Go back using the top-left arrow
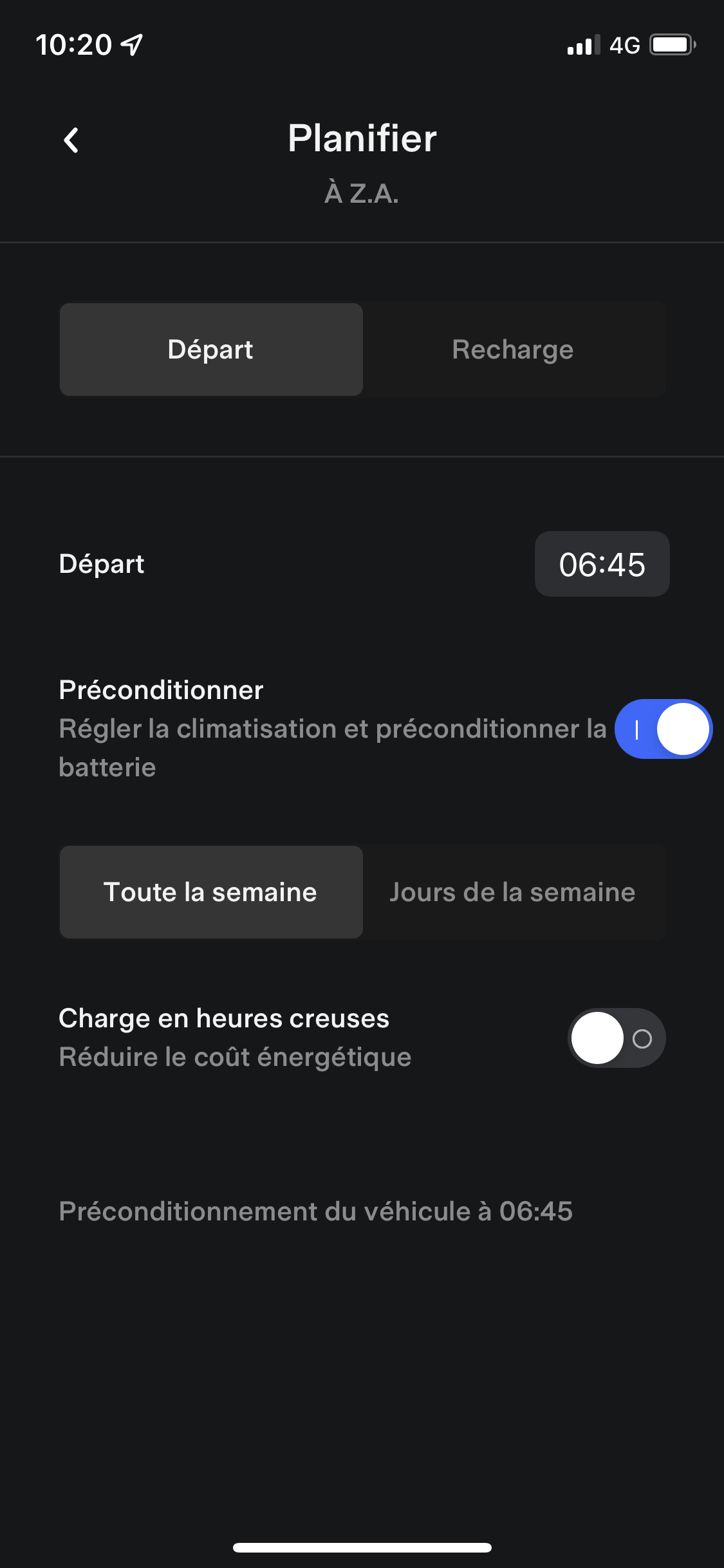 coord(71,140)
